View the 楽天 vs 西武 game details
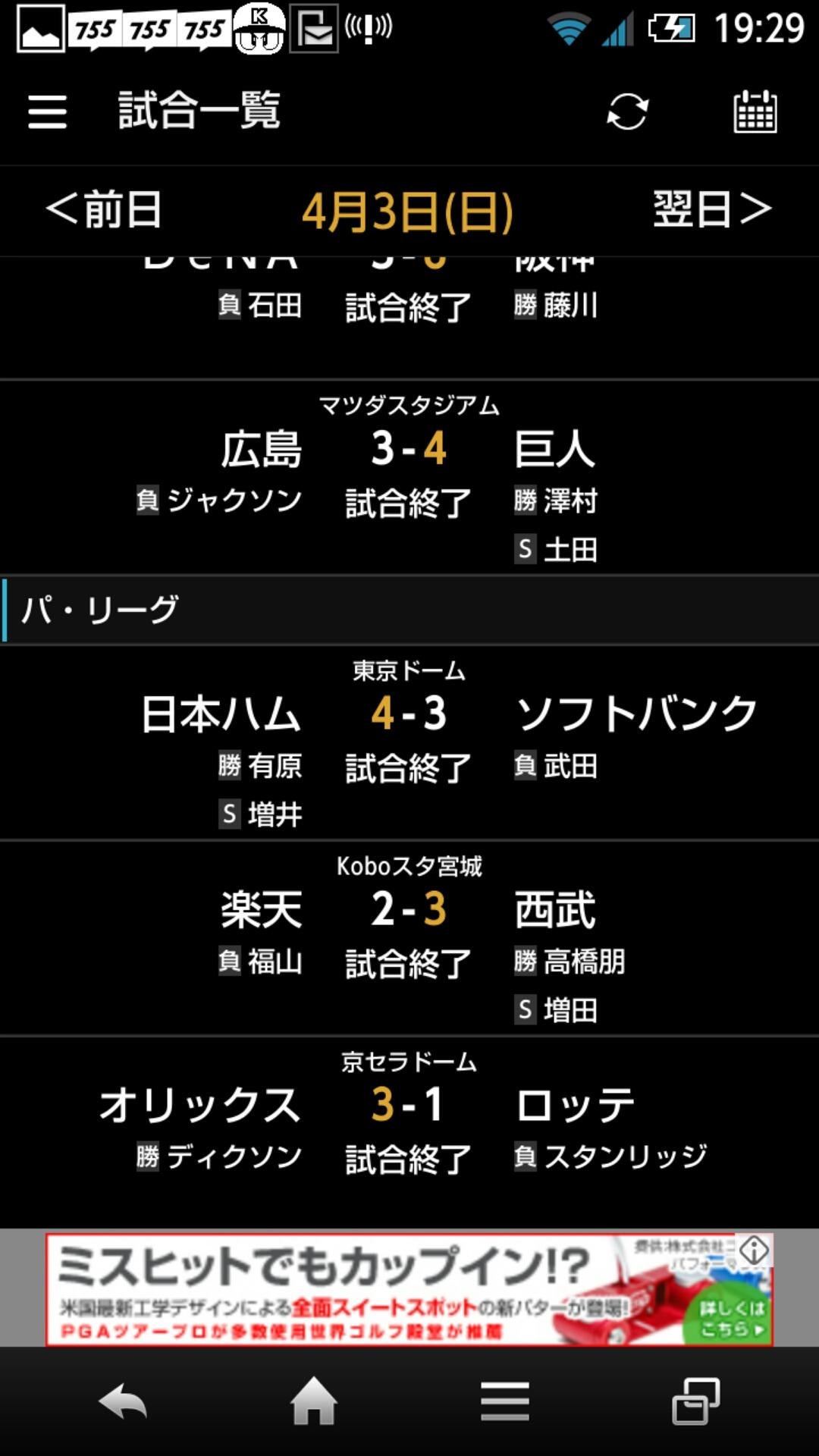The width and height of the screenshot is (819, 1456). coord(408,938)
